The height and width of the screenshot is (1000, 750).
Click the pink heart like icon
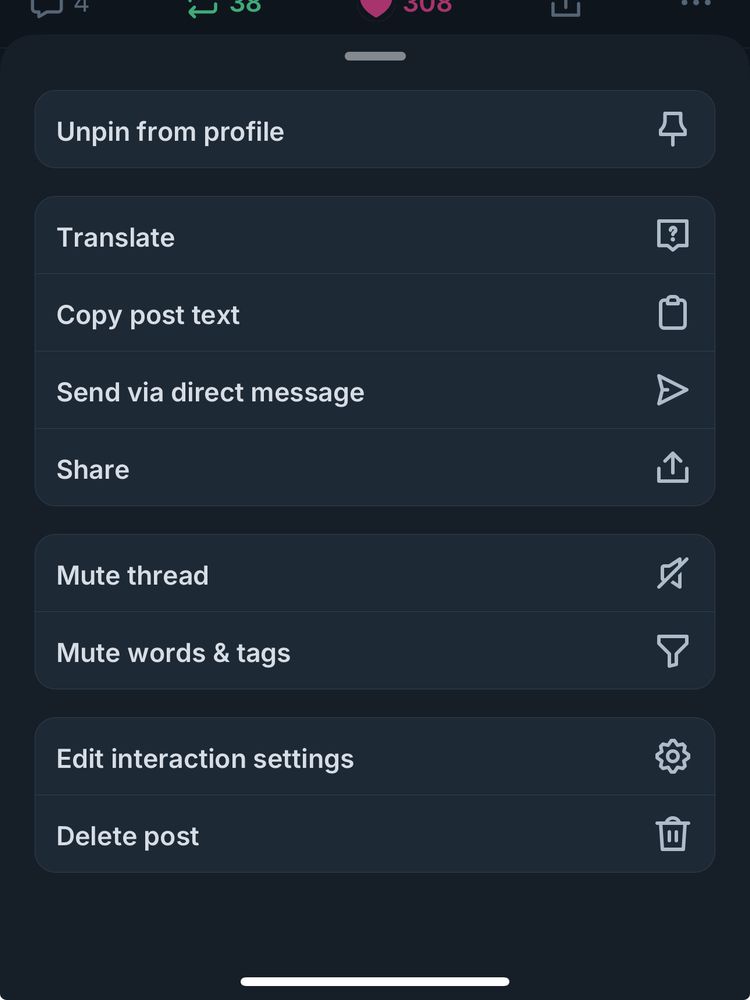click(x=375, y=8)
